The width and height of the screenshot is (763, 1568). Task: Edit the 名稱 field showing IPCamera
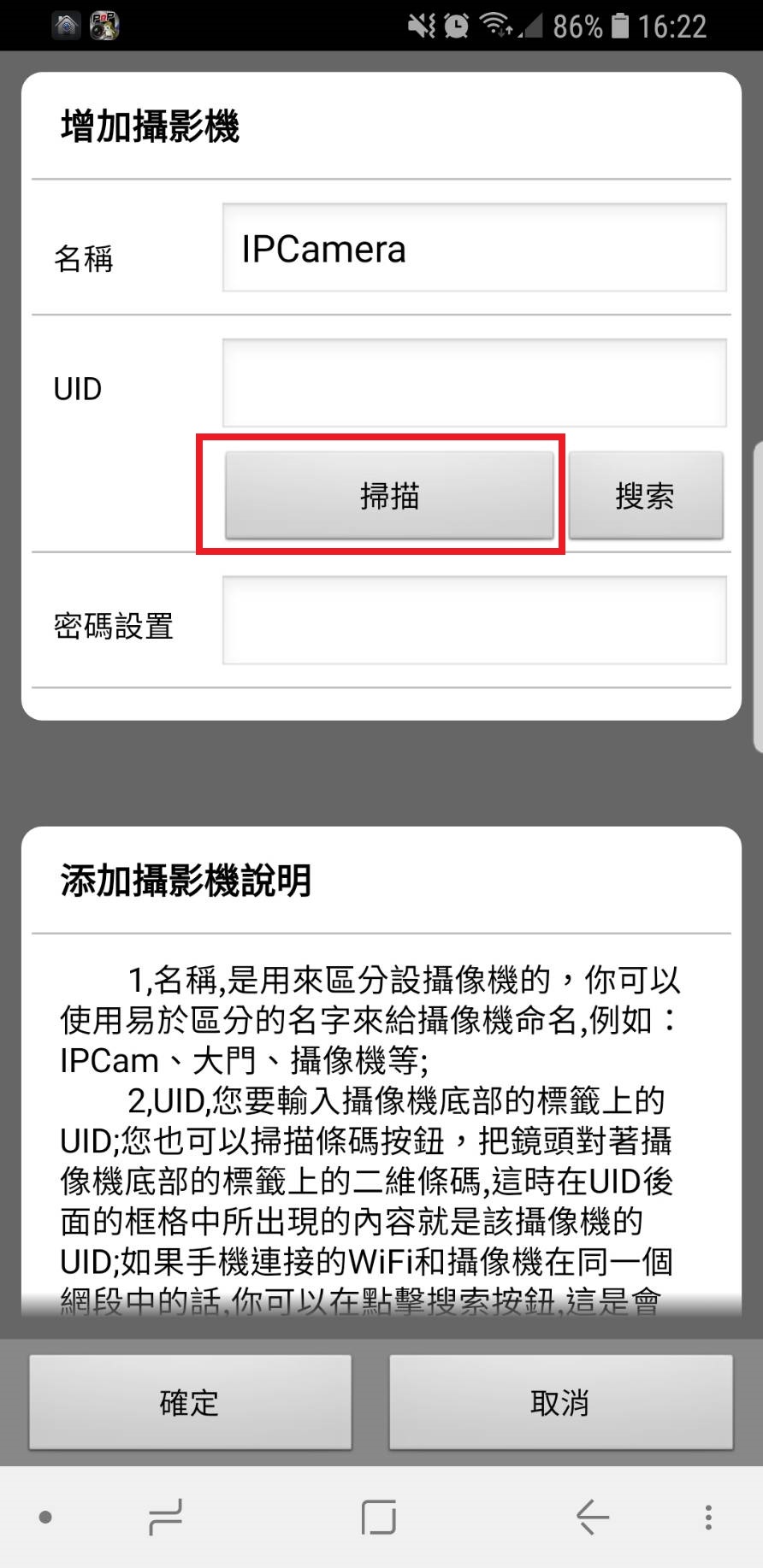(475, 248)
